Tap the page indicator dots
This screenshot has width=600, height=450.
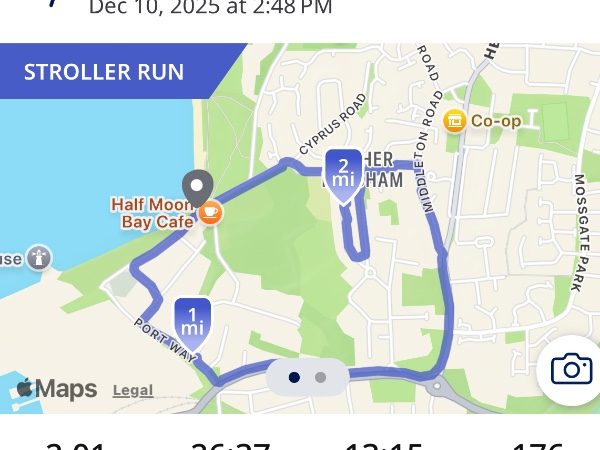coord(308,377)
